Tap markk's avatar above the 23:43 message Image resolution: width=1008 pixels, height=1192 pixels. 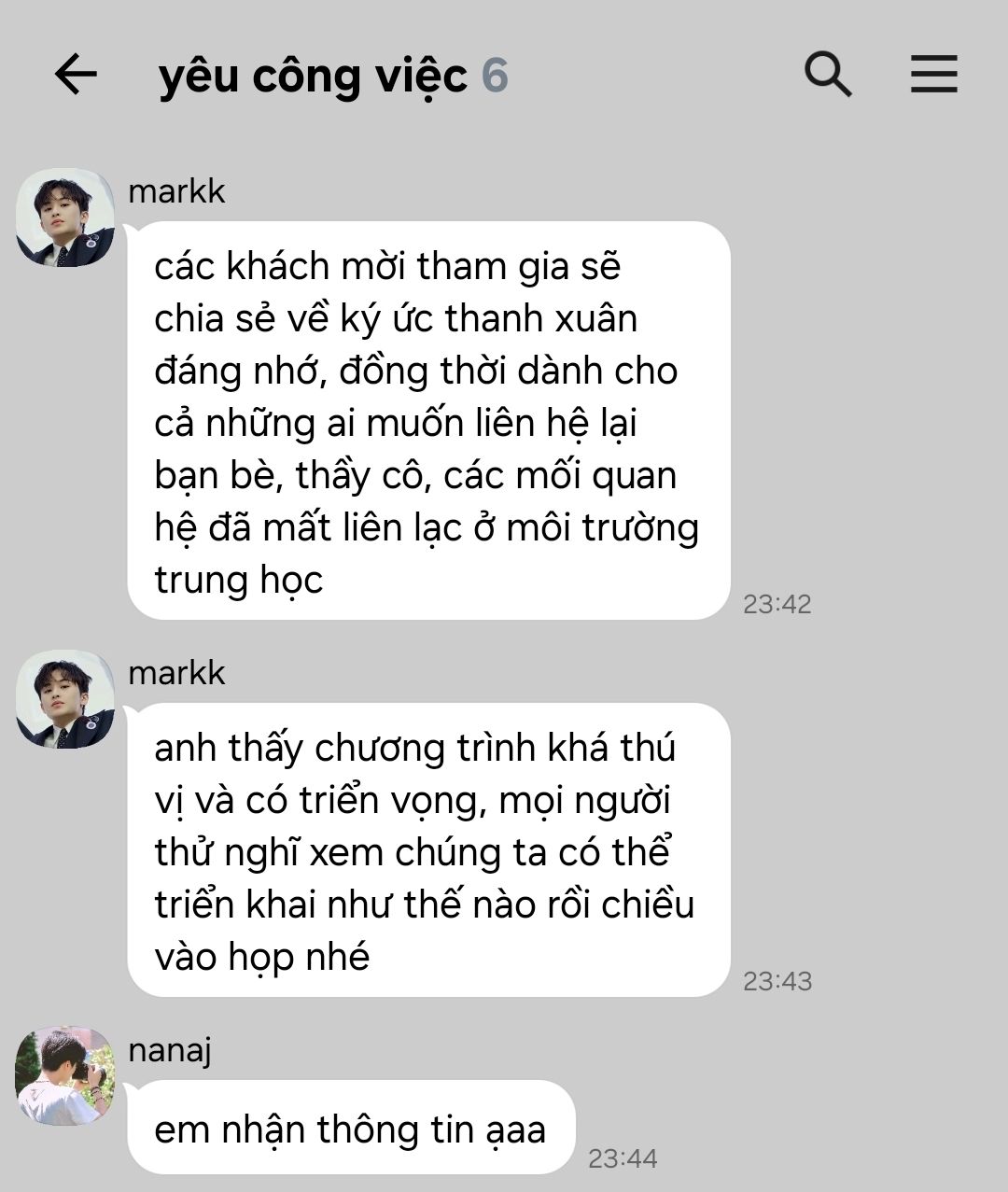tap(64, 699)
